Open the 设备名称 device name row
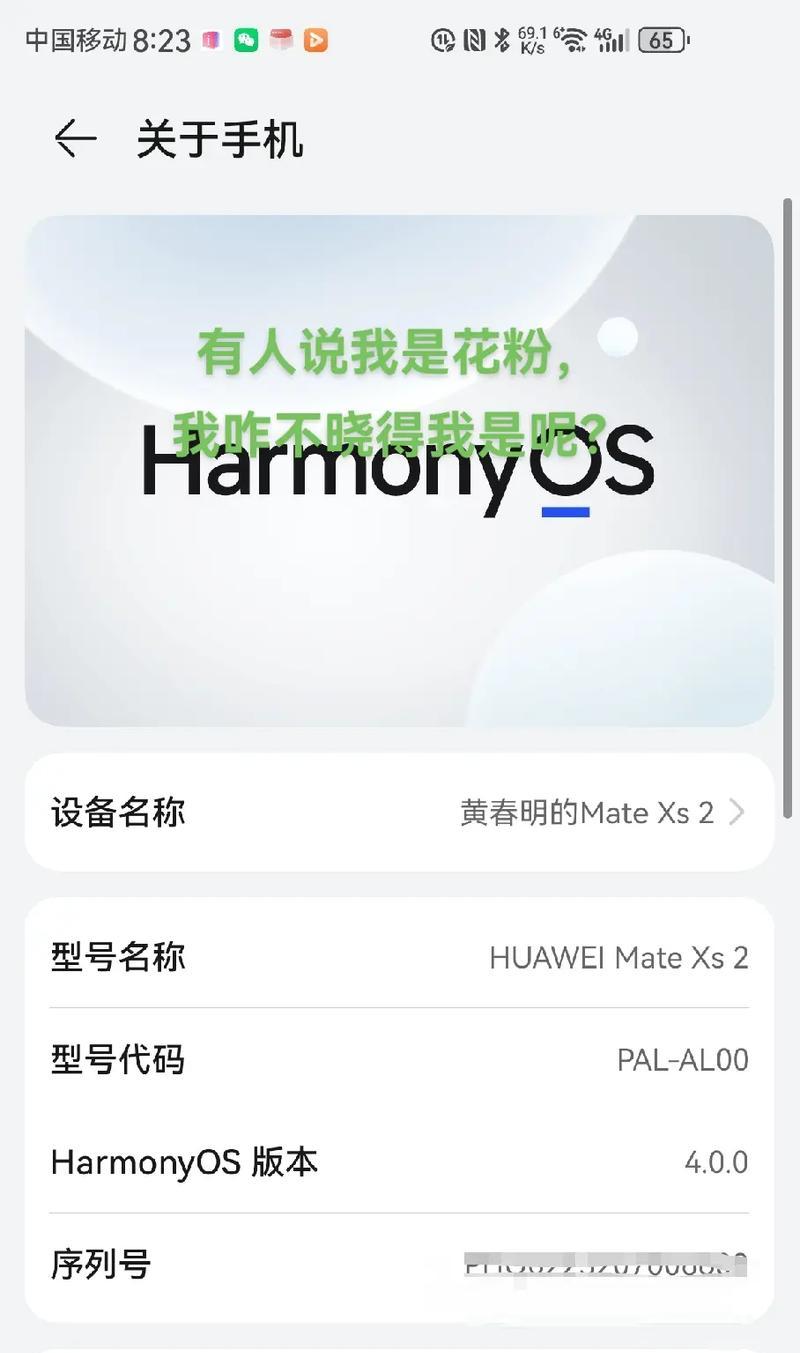Viewport: 800px width, 1353px height. (399, 812)
